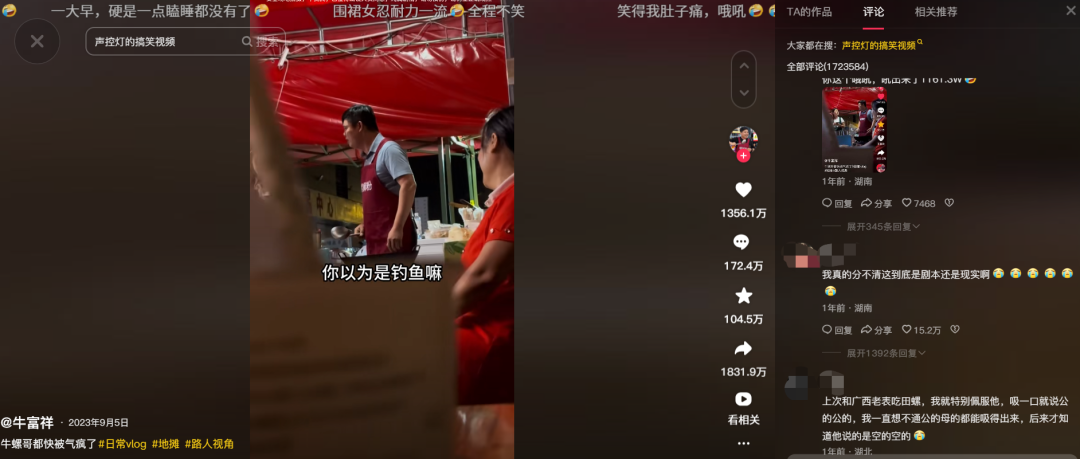This screenshot has height=459, width=1080.
Task: Close the video player
Action: tap(37, 42)
